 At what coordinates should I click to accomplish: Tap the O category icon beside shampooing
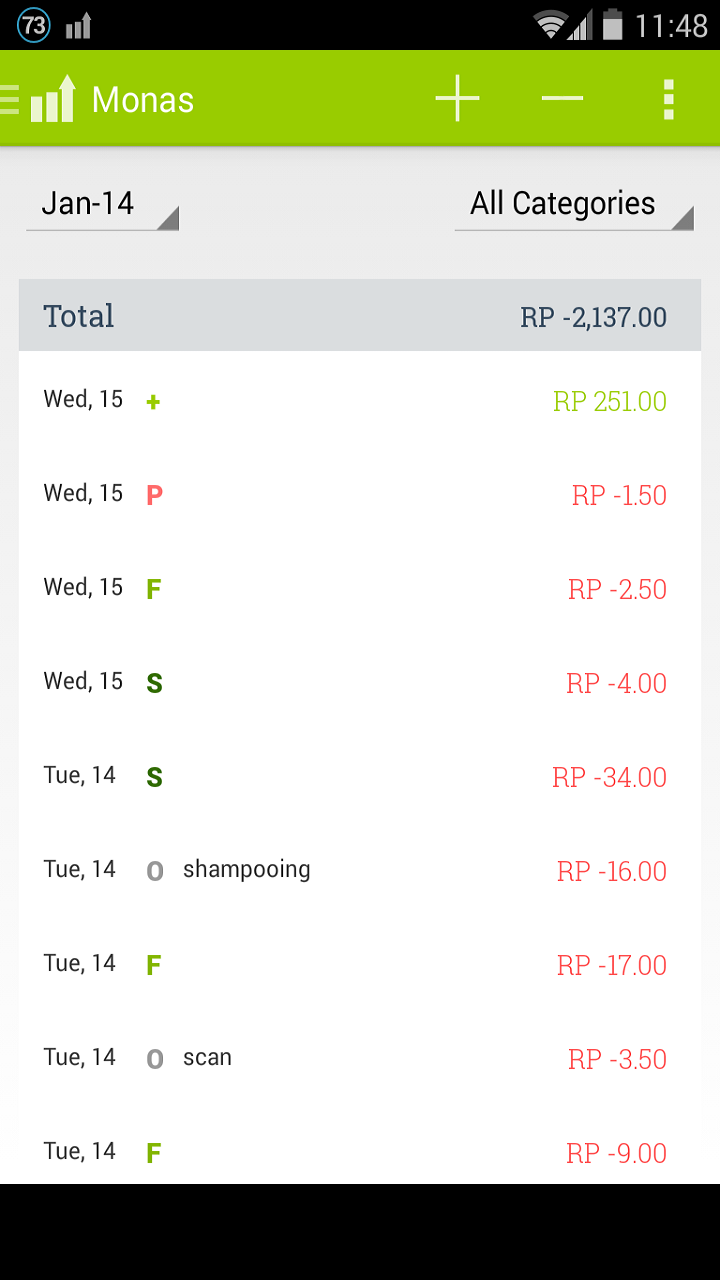click(155, 870)
